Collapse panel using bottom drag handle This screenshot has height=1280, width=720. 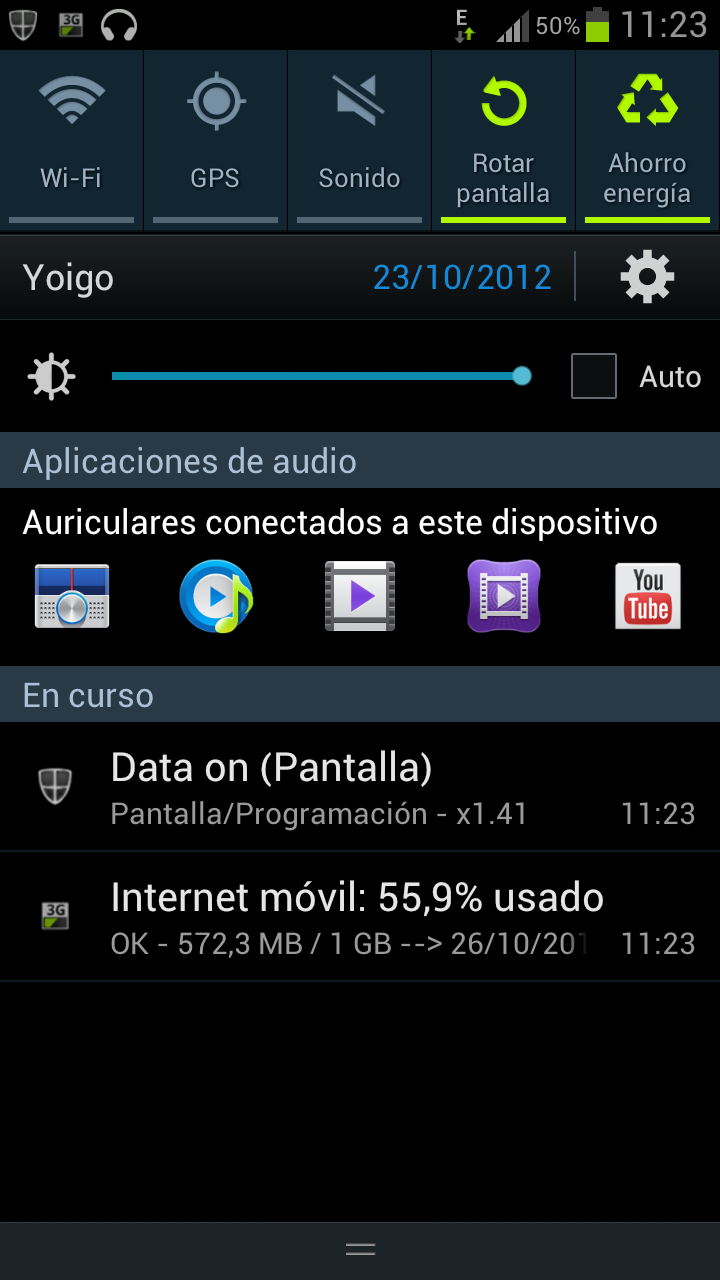tap(359, 1248)
